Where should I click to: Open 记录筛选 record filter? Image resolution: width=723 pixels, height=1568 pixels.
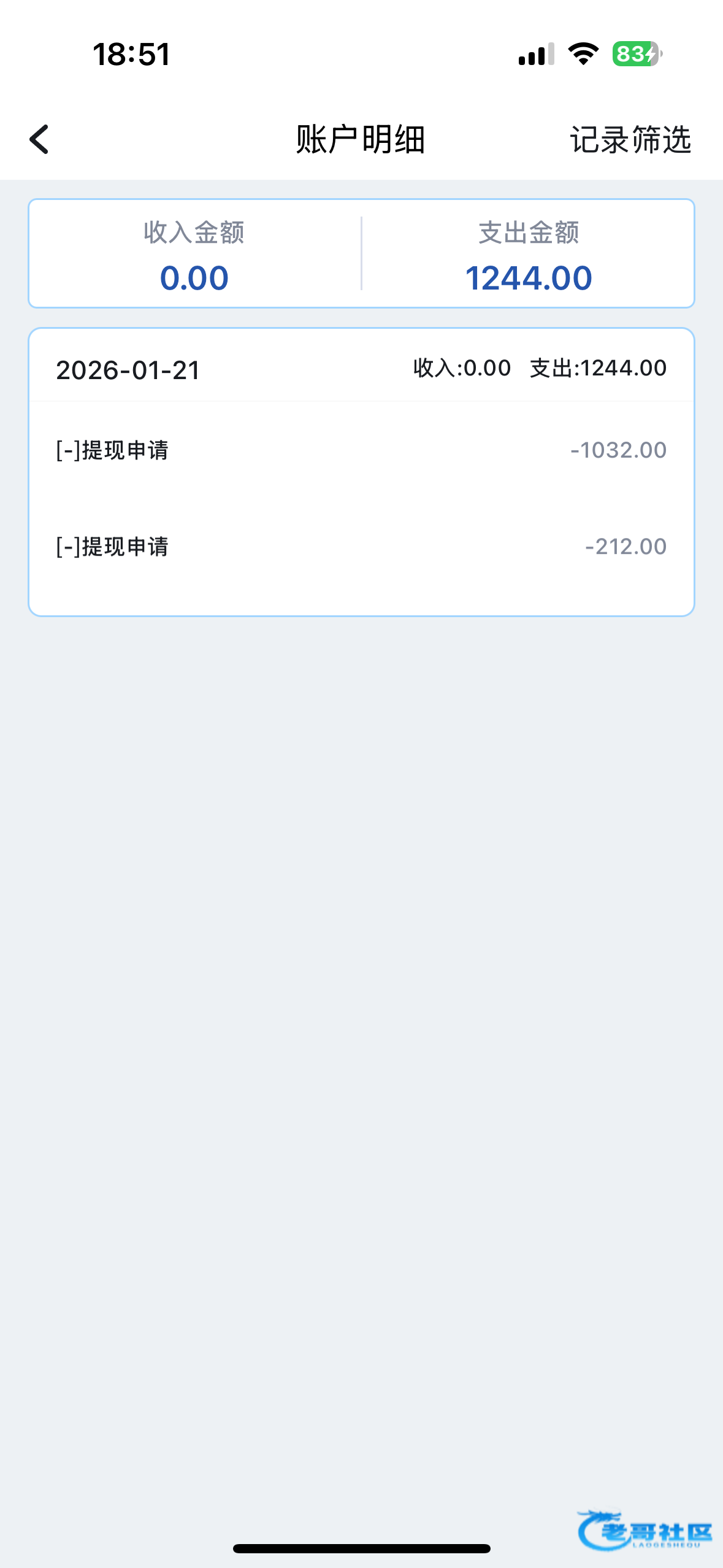click(630, 140)
